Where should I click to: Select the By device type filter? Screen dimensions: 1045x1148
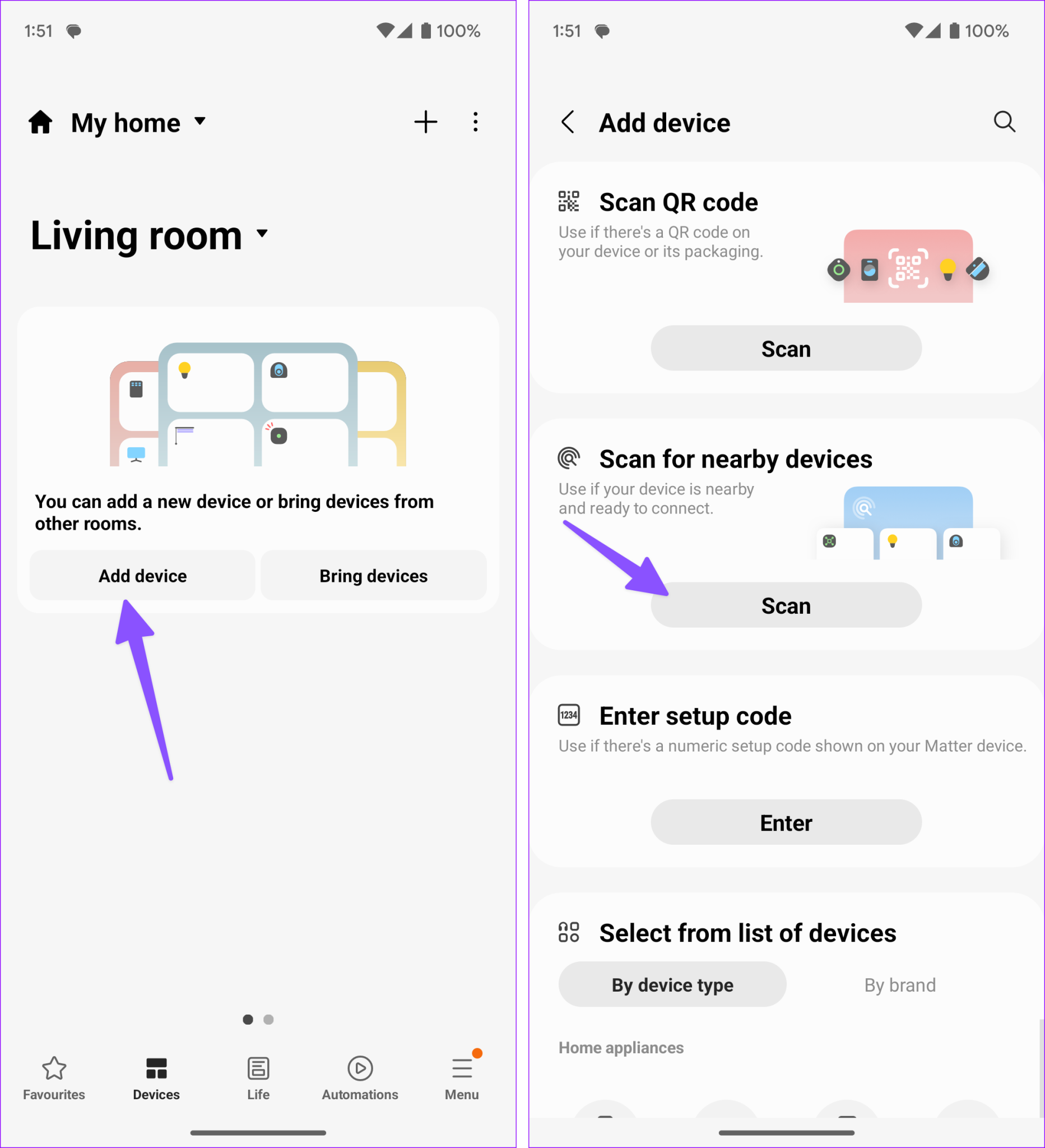coord(672,984)
